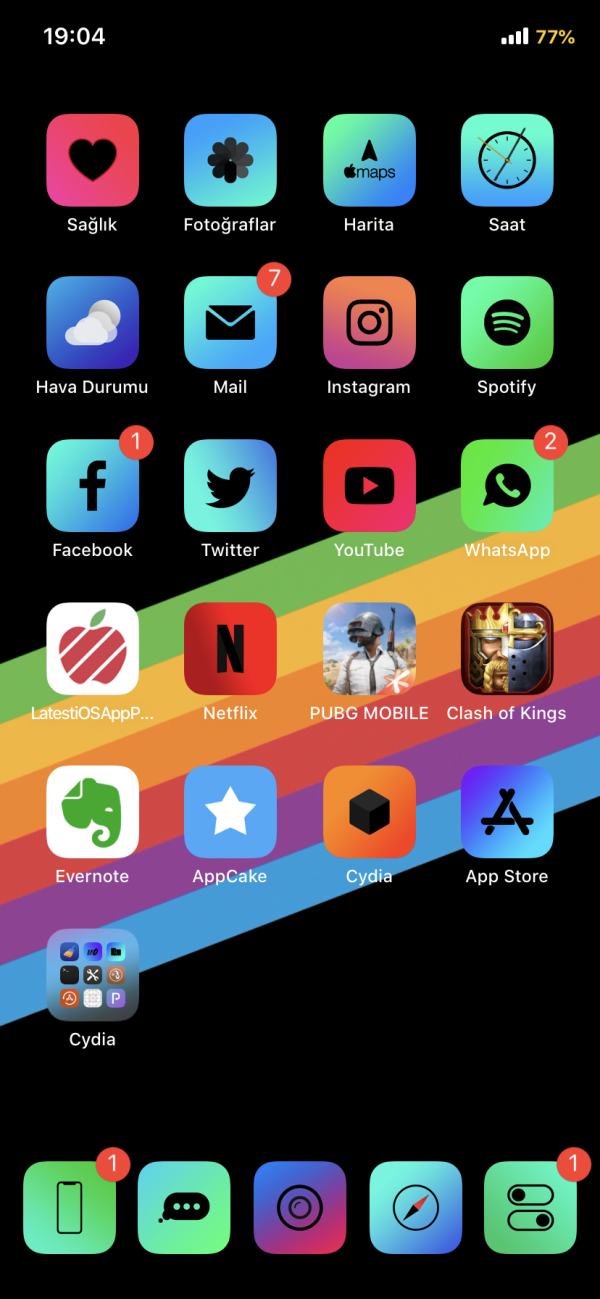Launch Instagram
The image size is (600, 1299).
coord(369,323)
